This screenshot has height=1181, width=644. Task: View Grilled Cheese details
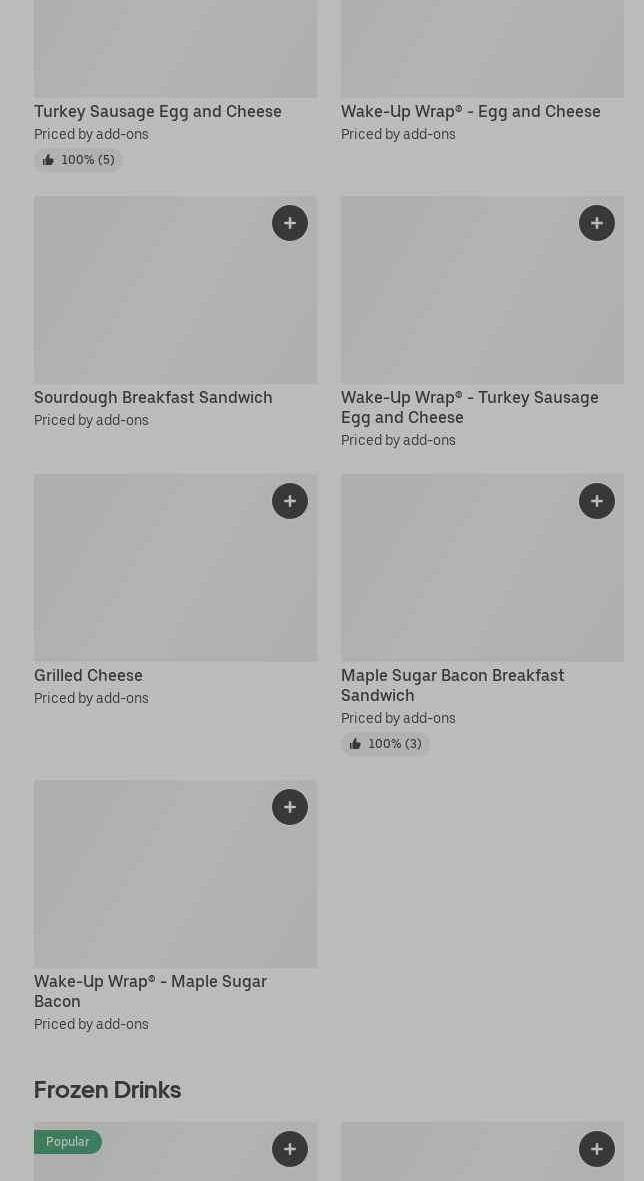click(x=88, y=675)
